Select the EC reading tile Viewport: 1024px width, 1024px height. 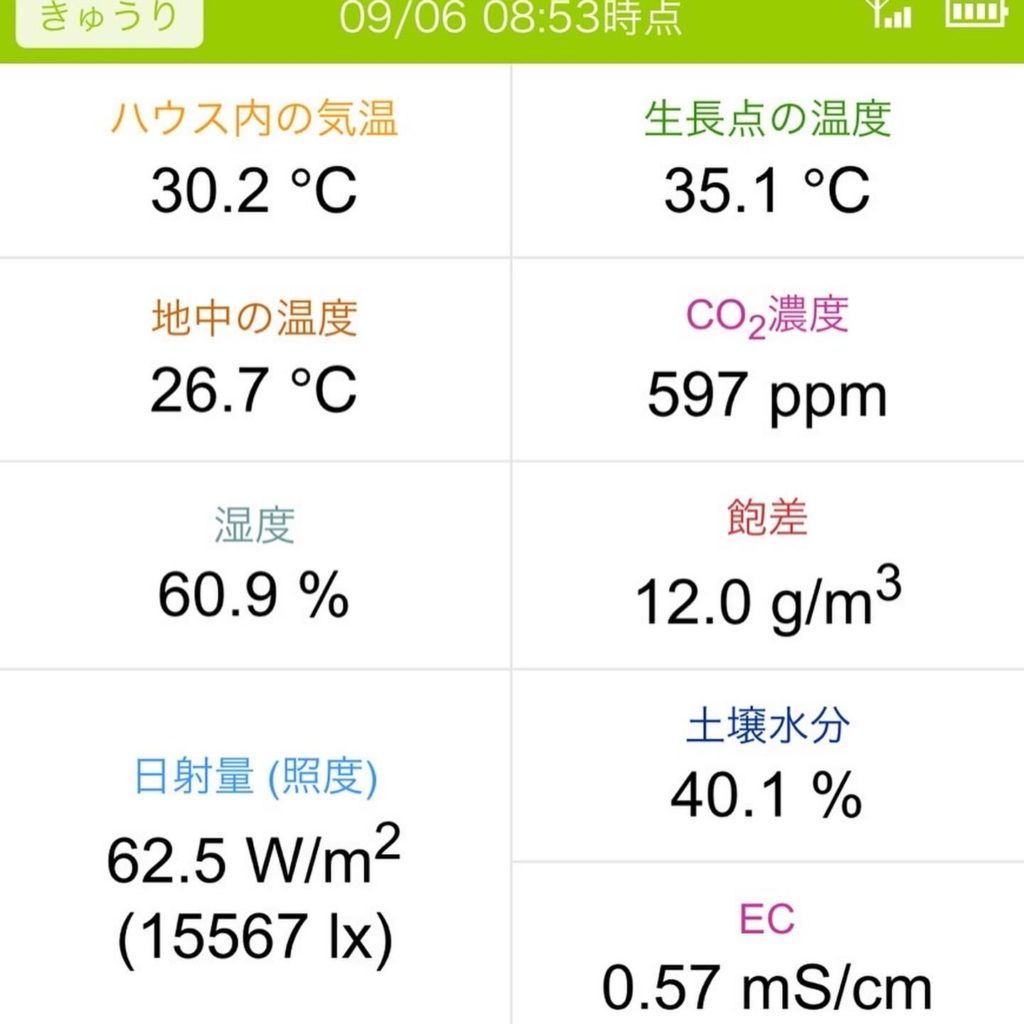pyautogui.click(x=767, y=945)
